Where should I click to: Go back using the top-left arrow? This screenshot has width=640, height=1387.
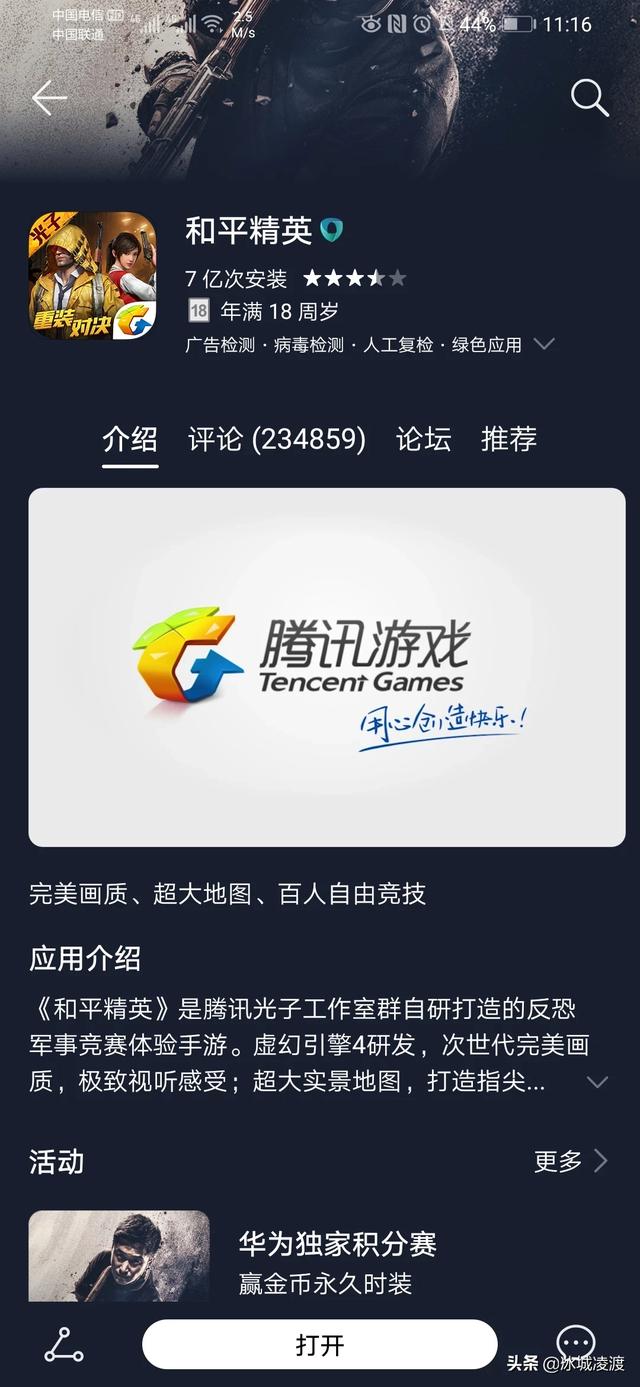coord(48,98)
